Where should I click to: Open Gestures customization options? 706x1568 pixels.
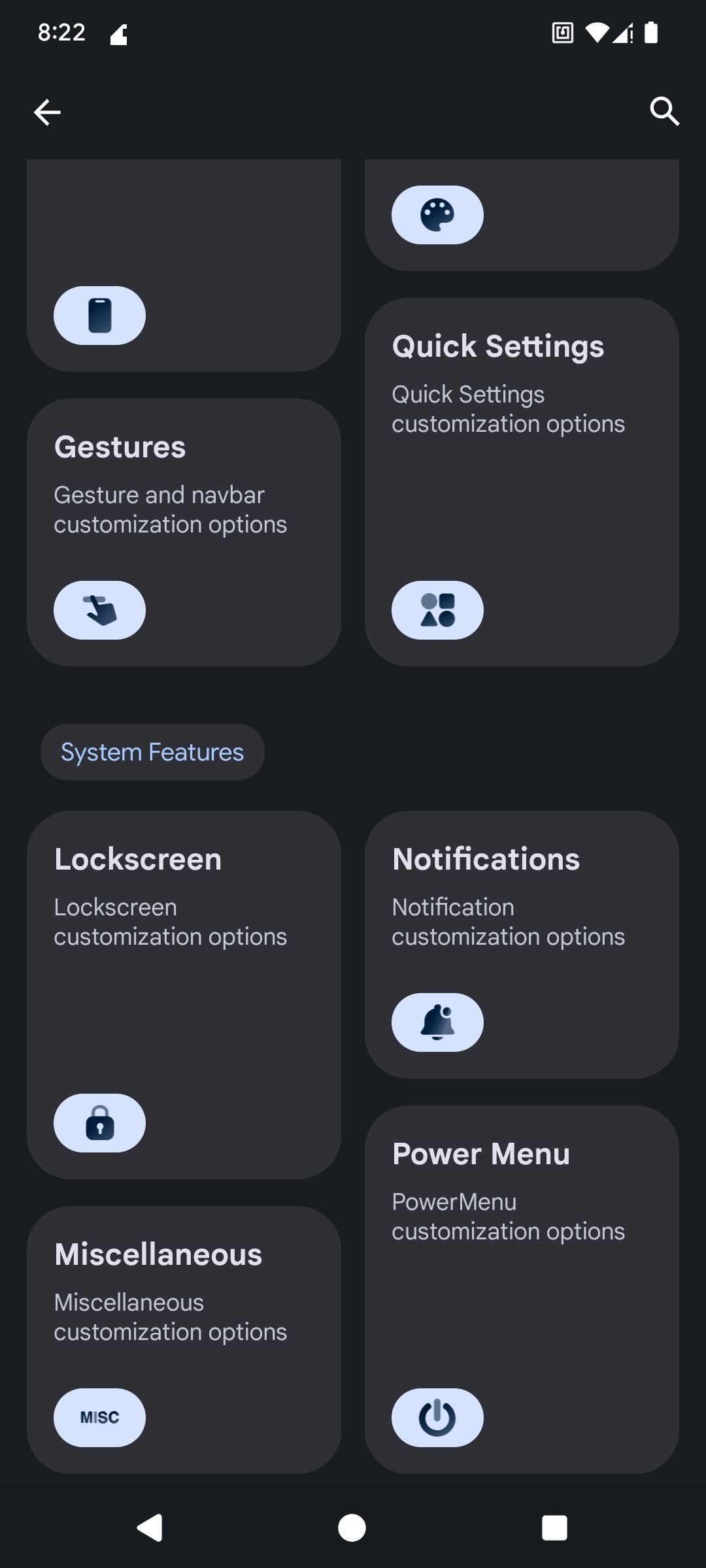pos(184,532)
